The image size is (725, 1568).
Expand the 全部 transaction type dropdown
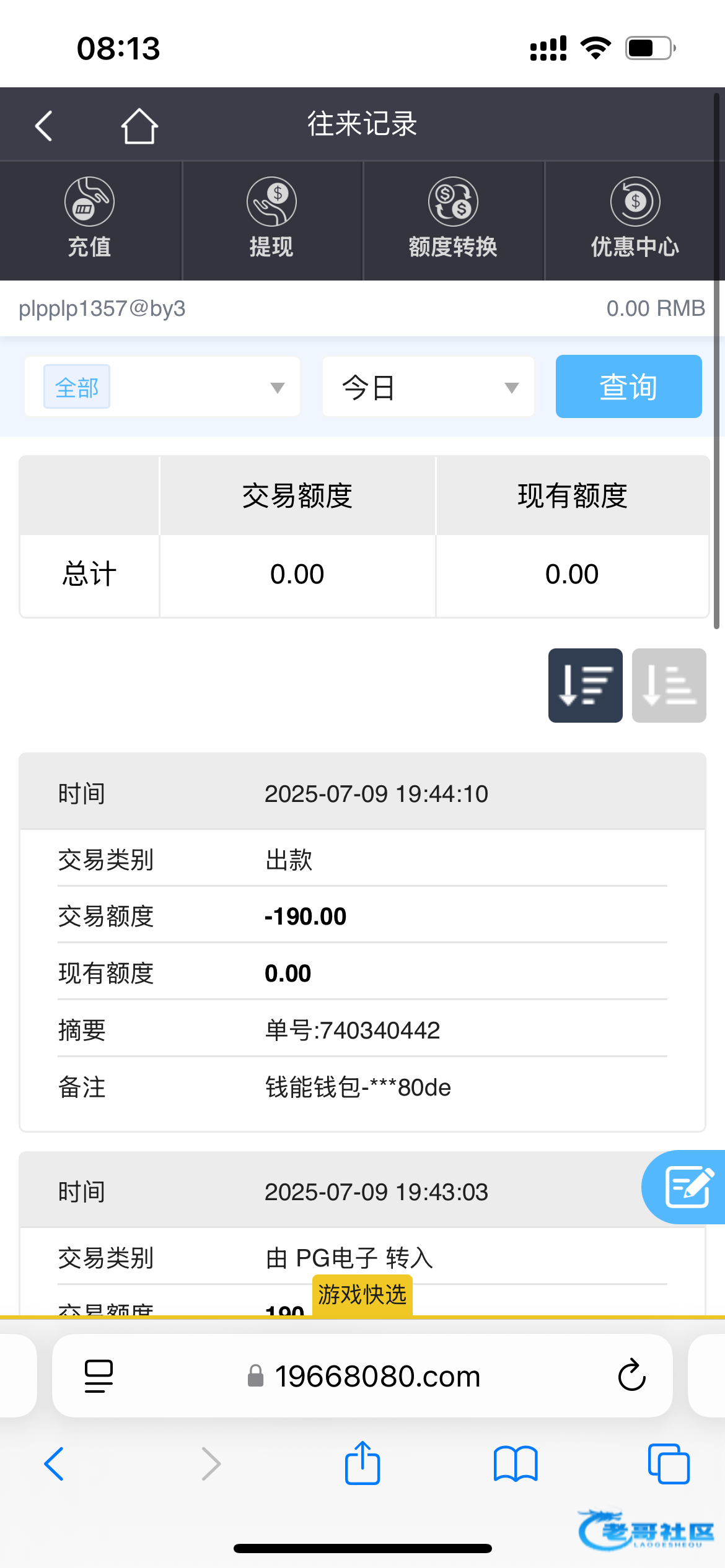162,387
